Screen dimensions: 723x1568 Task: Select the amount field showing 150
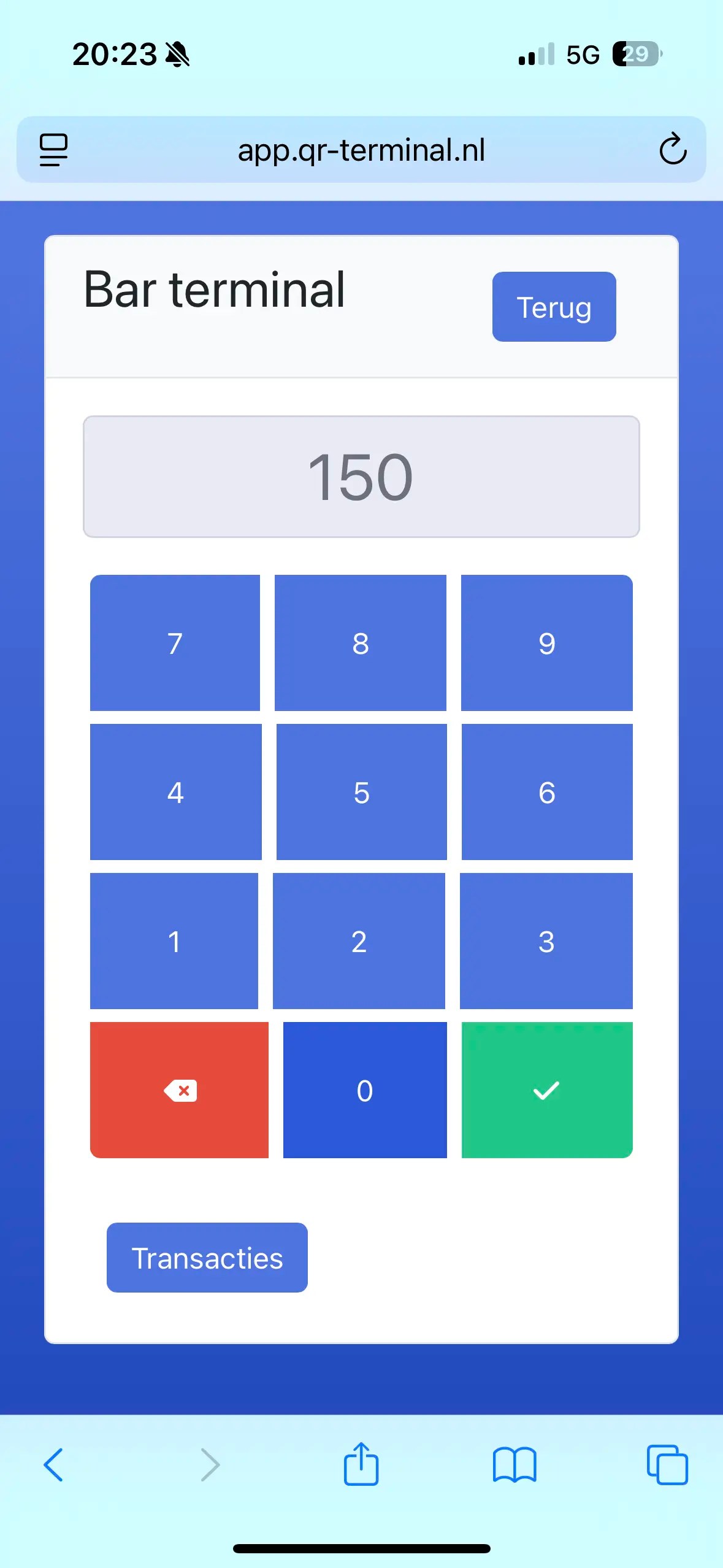(361, 477)
